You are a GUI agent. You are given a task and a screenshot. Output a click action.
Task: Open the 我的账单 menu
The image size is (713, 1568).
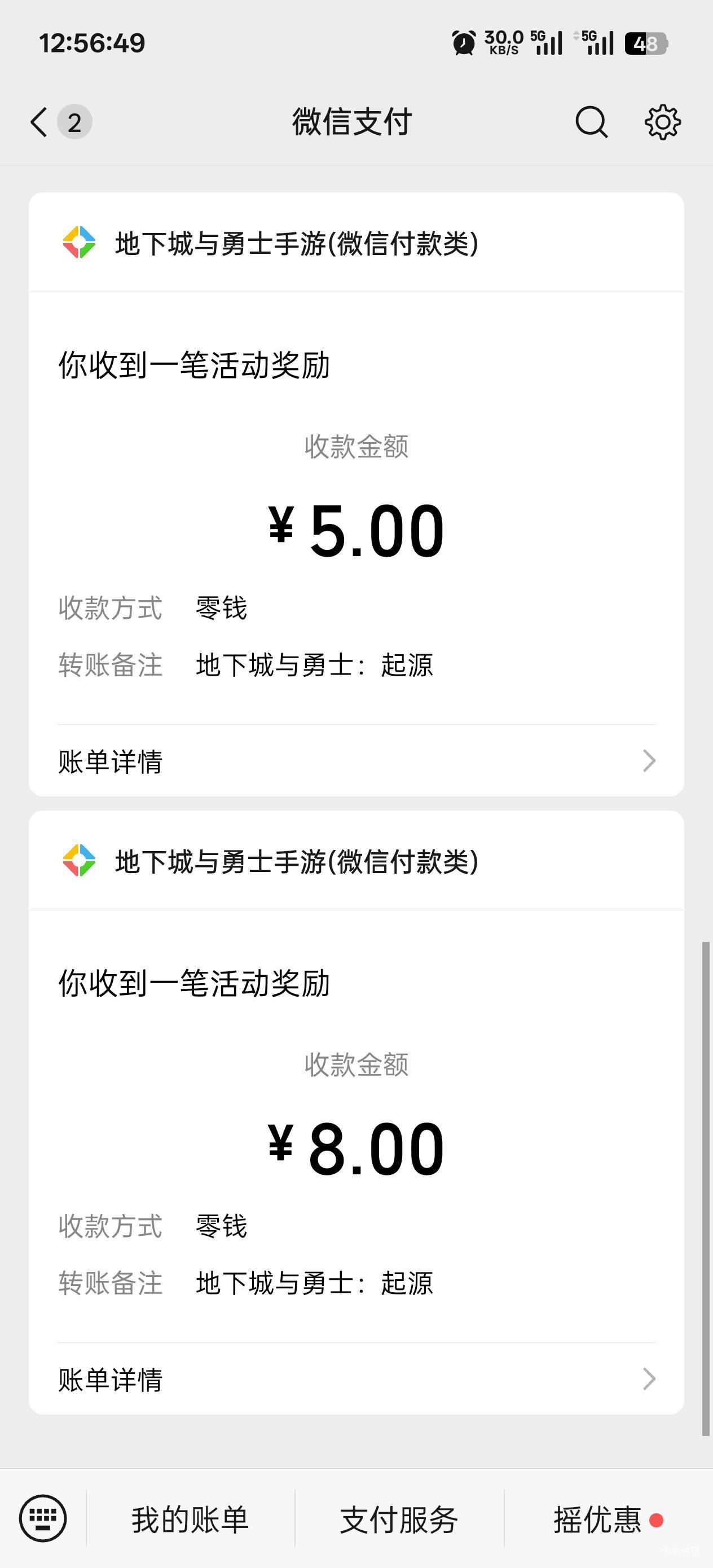[191, 1519]
